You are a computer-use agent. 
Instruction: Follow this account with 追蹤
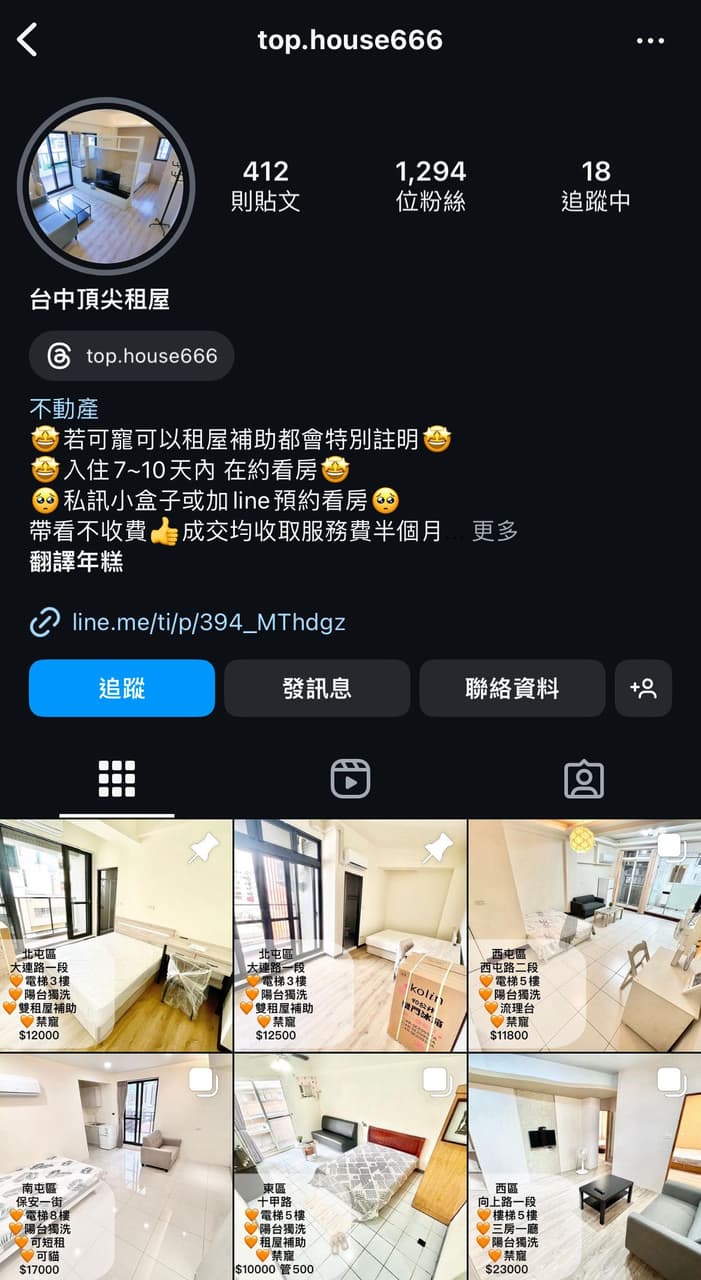coord(122,688)
